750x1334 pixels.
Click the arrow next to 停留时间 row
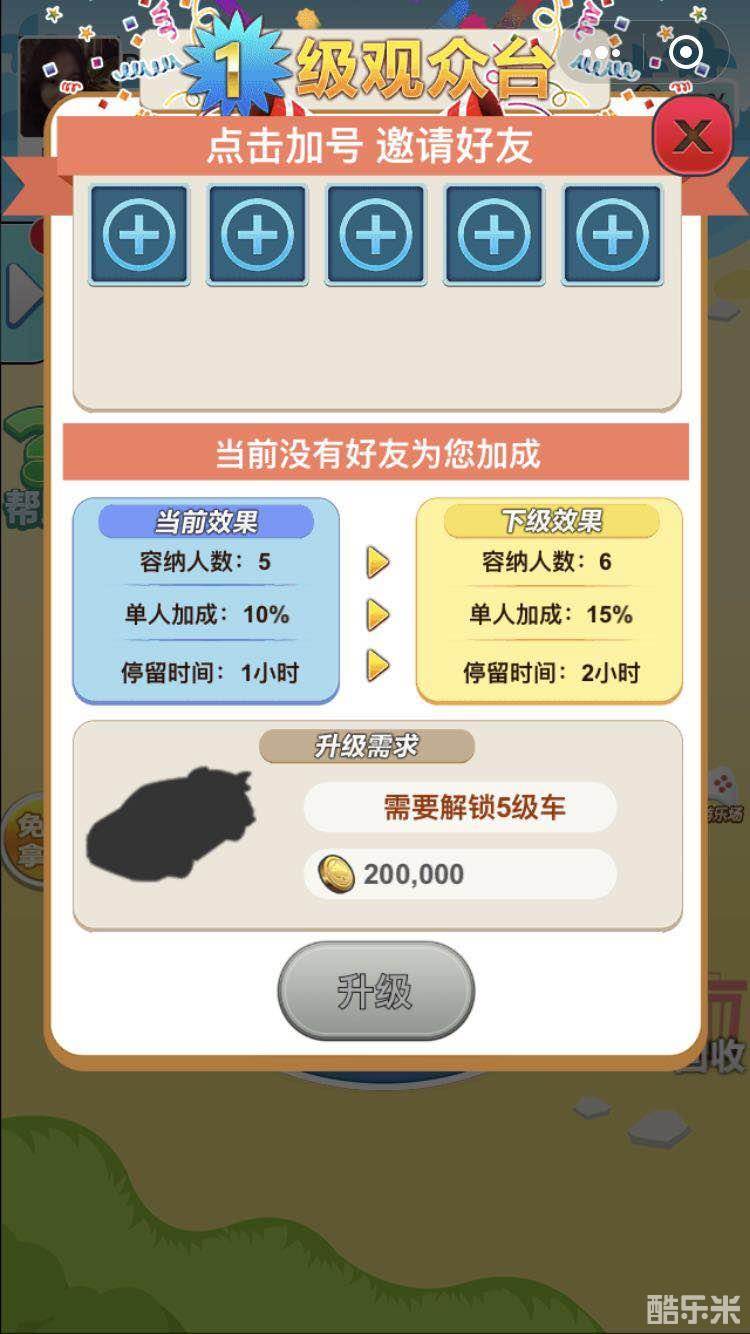click(x=377, y=663)
